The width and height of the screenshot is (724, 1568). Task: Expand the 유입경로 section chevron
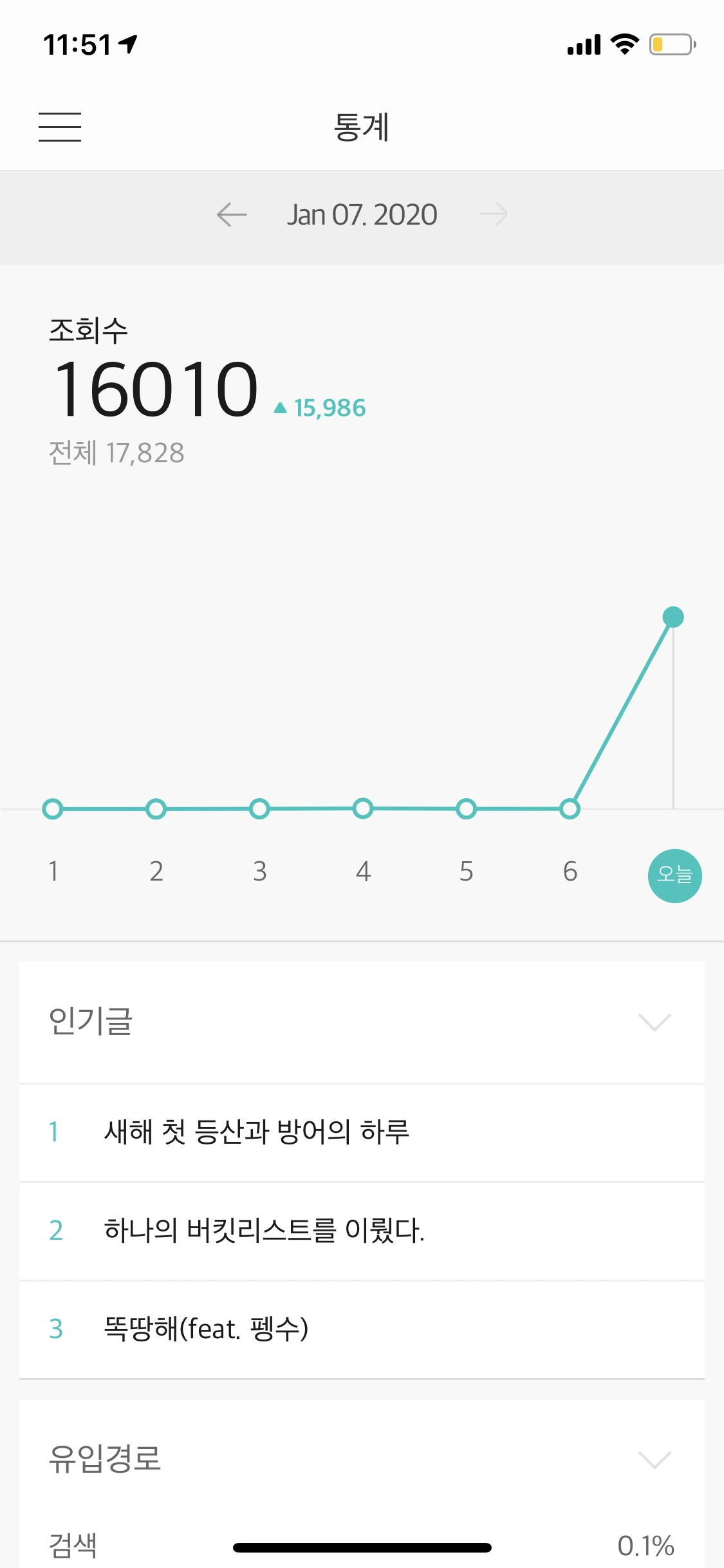654,1459
